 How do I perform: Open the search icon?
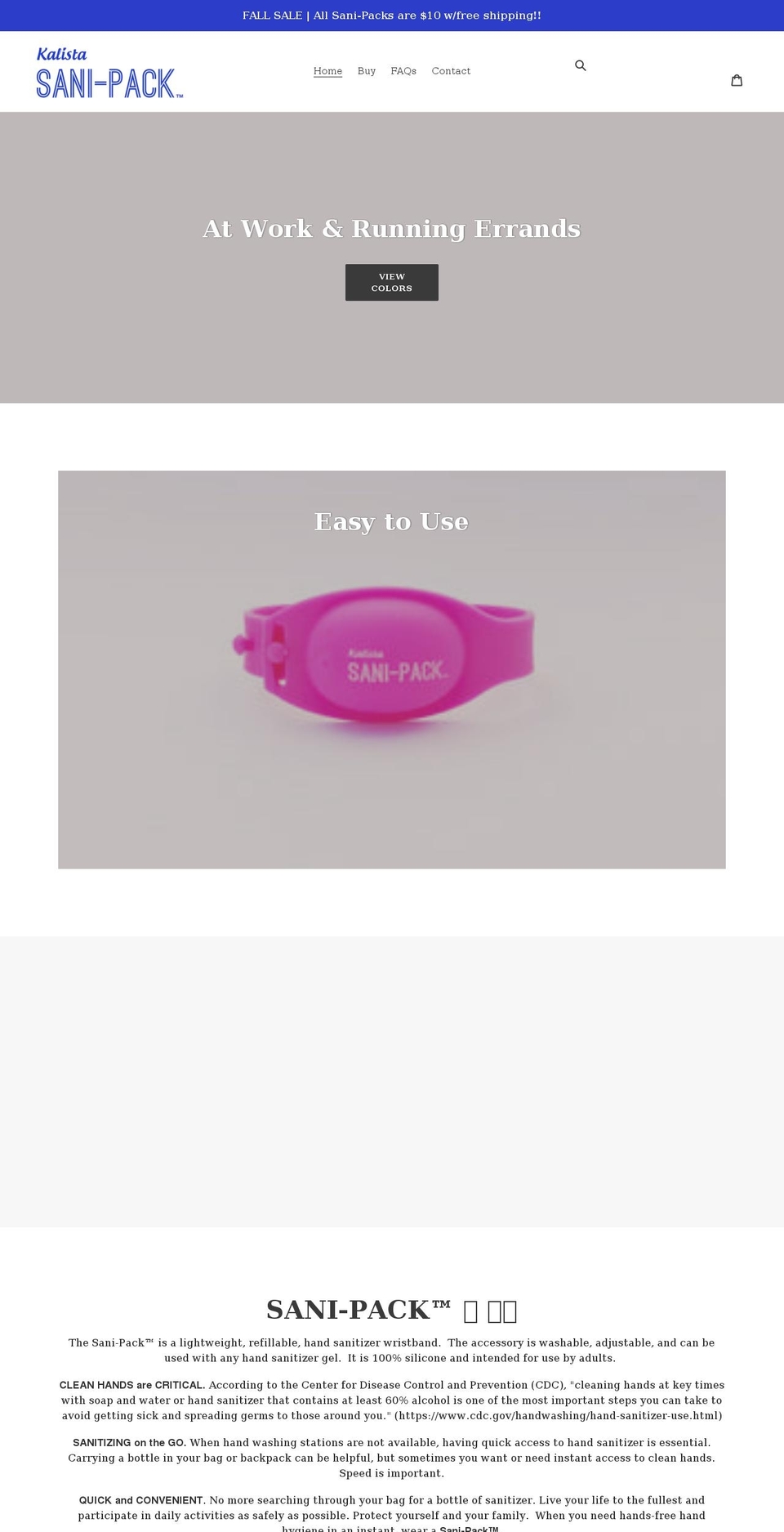click(x=580, y=65)
